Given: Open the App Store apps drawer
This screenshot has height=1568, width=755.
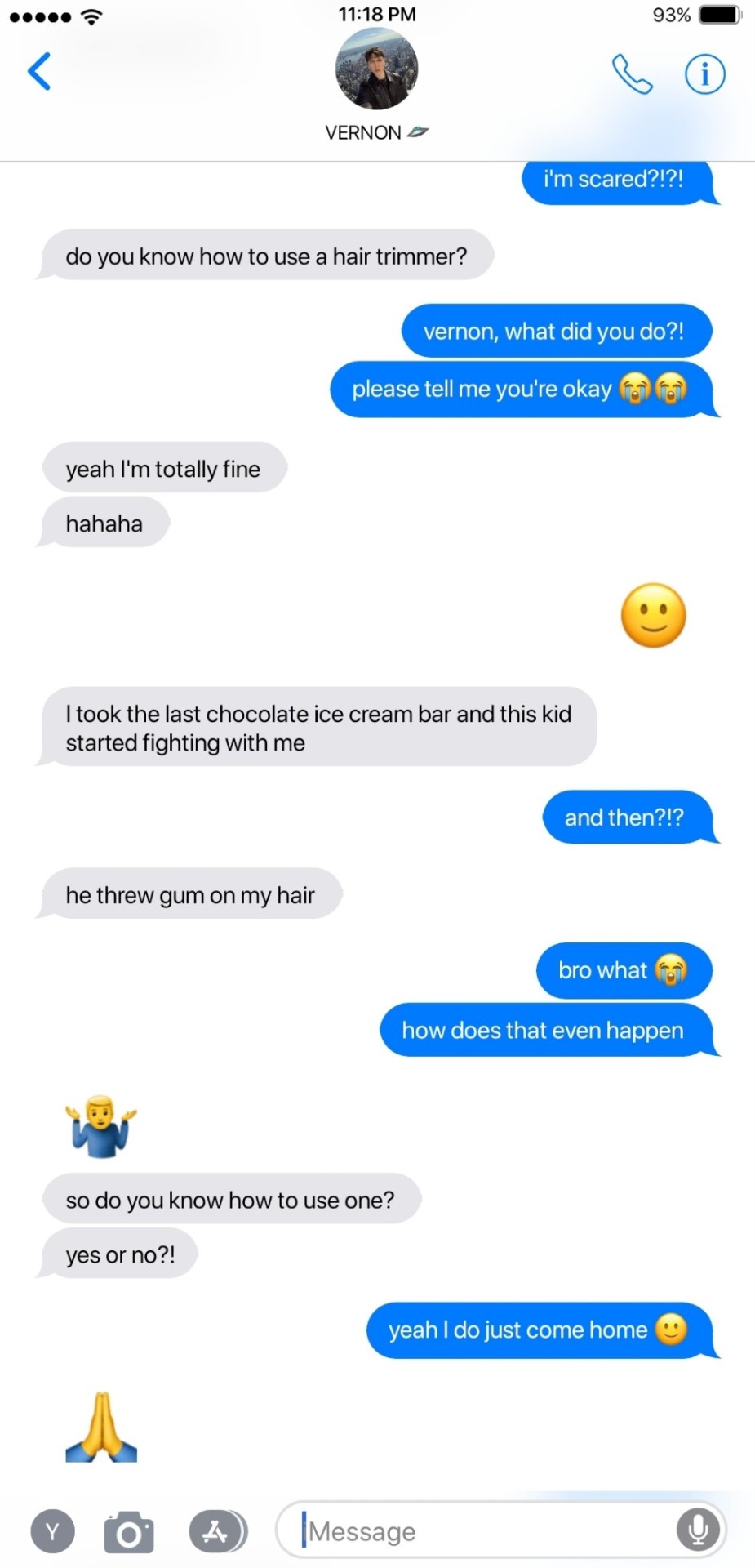Looking at the screenshot, I should coord(217,1531).
